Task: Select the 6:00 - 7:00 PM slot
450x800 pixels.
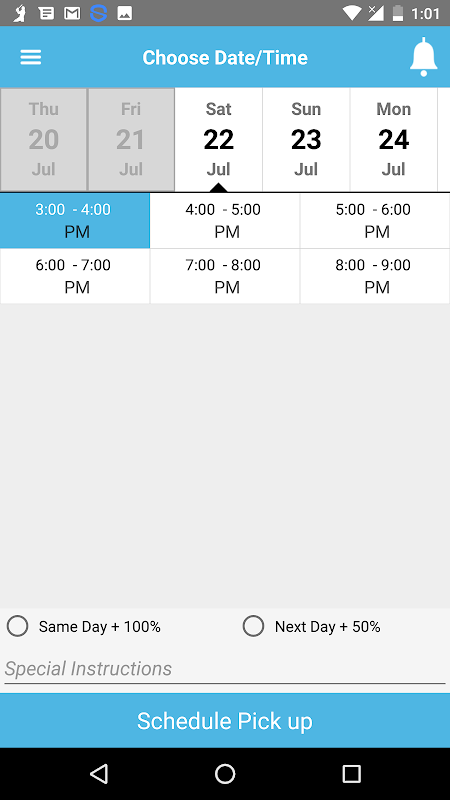Action: tap(74, 276)
